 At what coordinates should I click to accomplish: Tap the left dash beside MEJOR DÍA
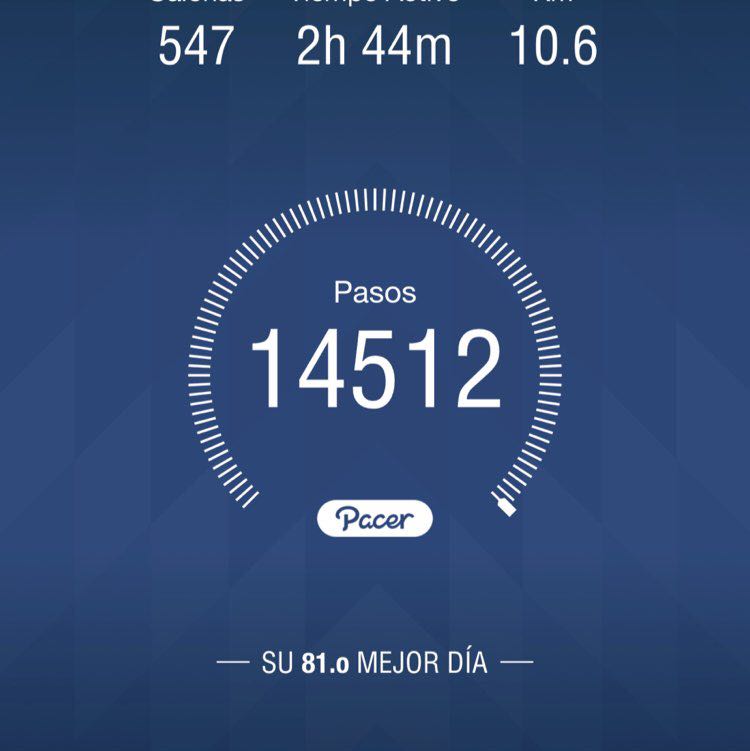coord(233,659)
